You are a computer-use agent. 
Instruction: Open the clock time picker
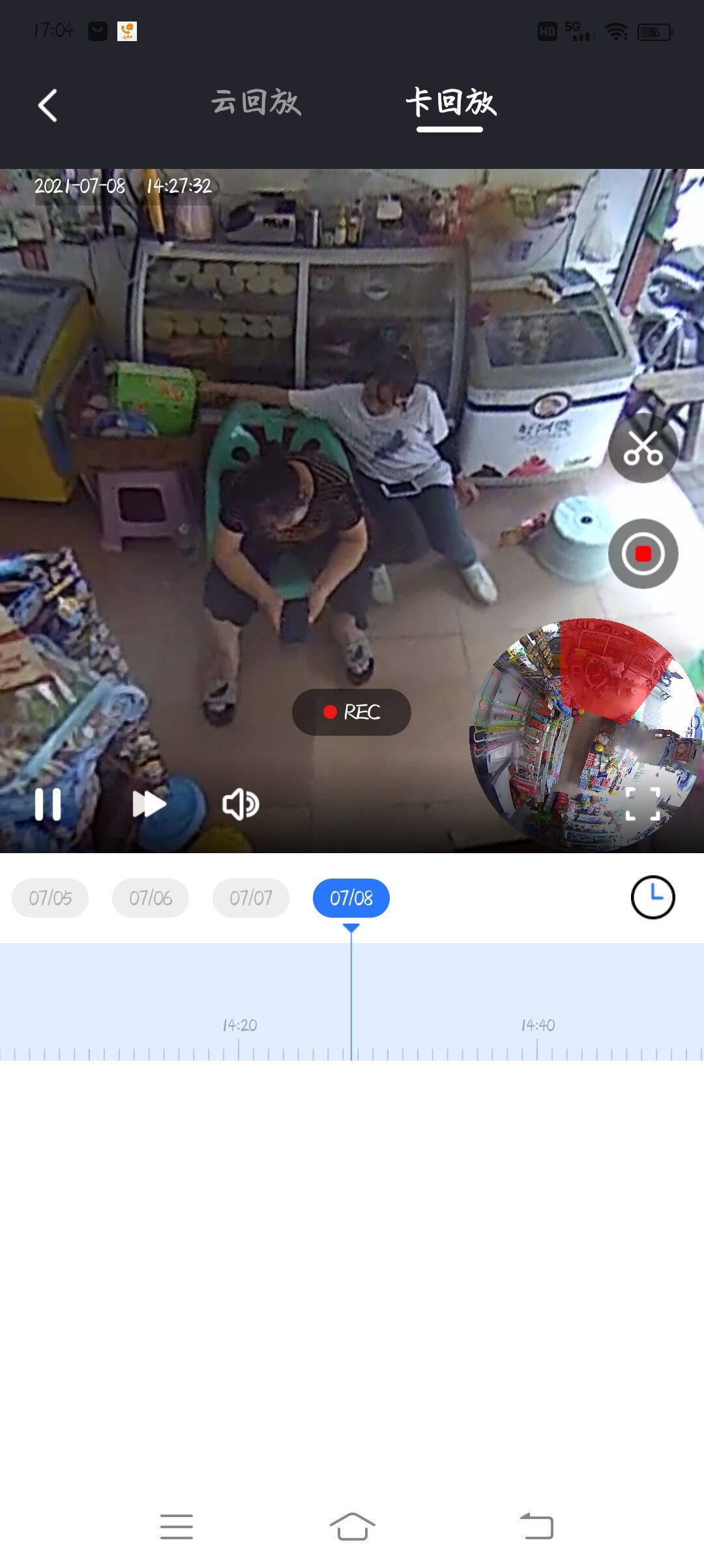click(x=653, y=897)
